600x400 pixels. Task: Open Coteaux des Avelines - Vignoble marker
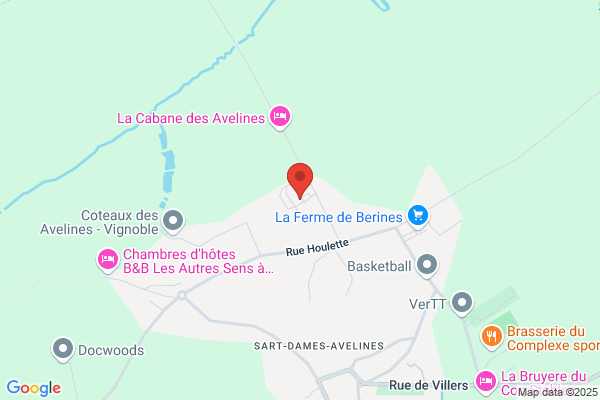(174, 219)
